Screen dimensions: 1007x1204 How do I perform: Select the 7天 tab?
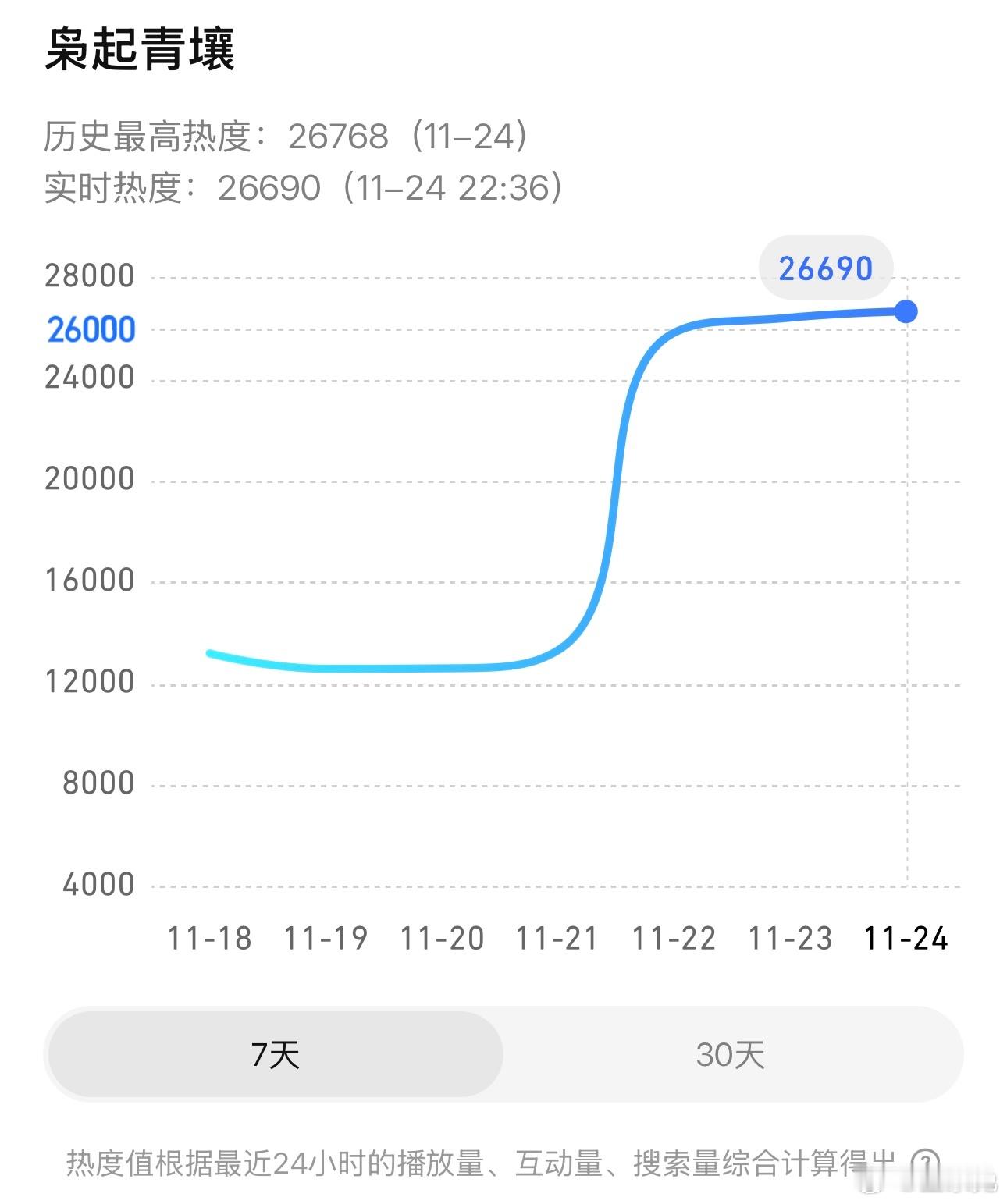277,1055
